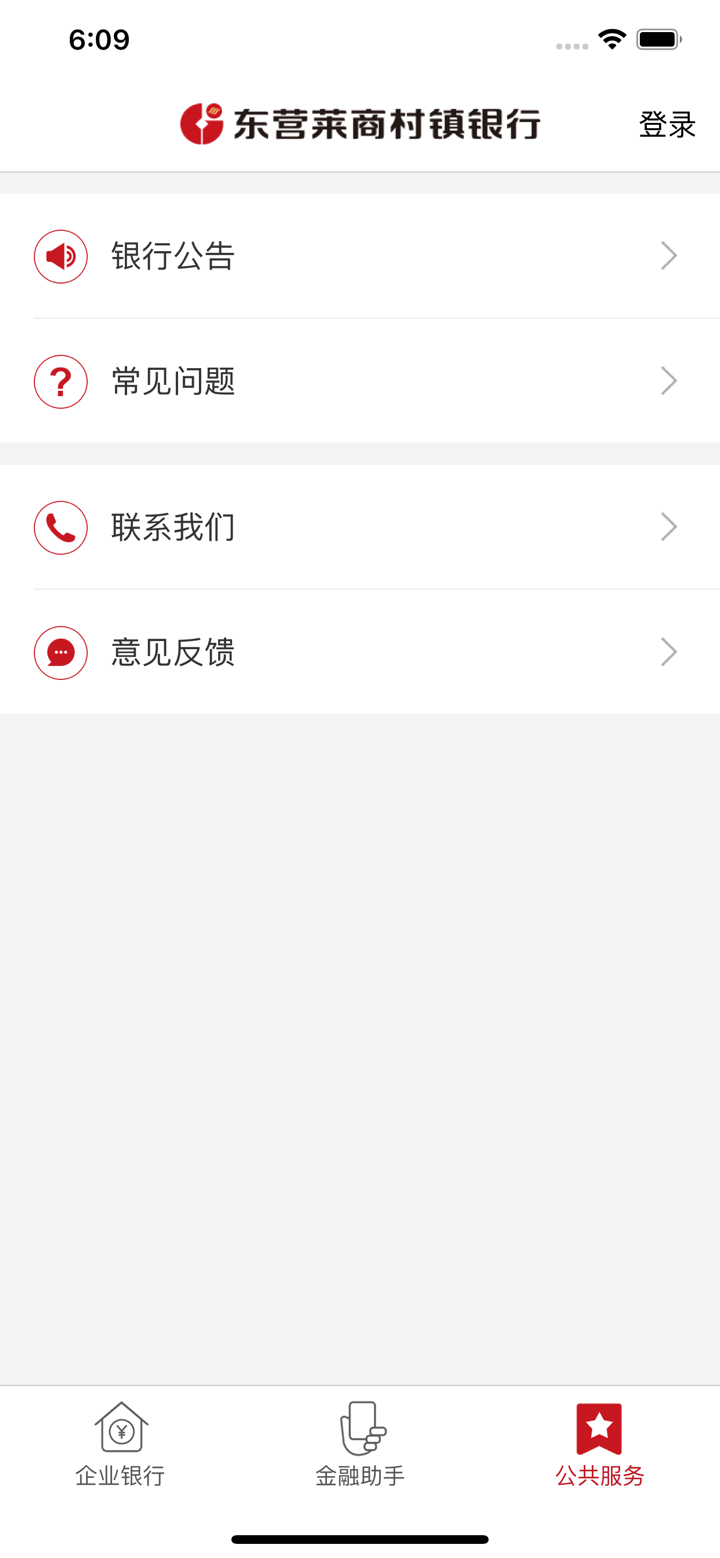Tap the phone icon next to 联系我们
720x1558 pixels.
[60, 527]
